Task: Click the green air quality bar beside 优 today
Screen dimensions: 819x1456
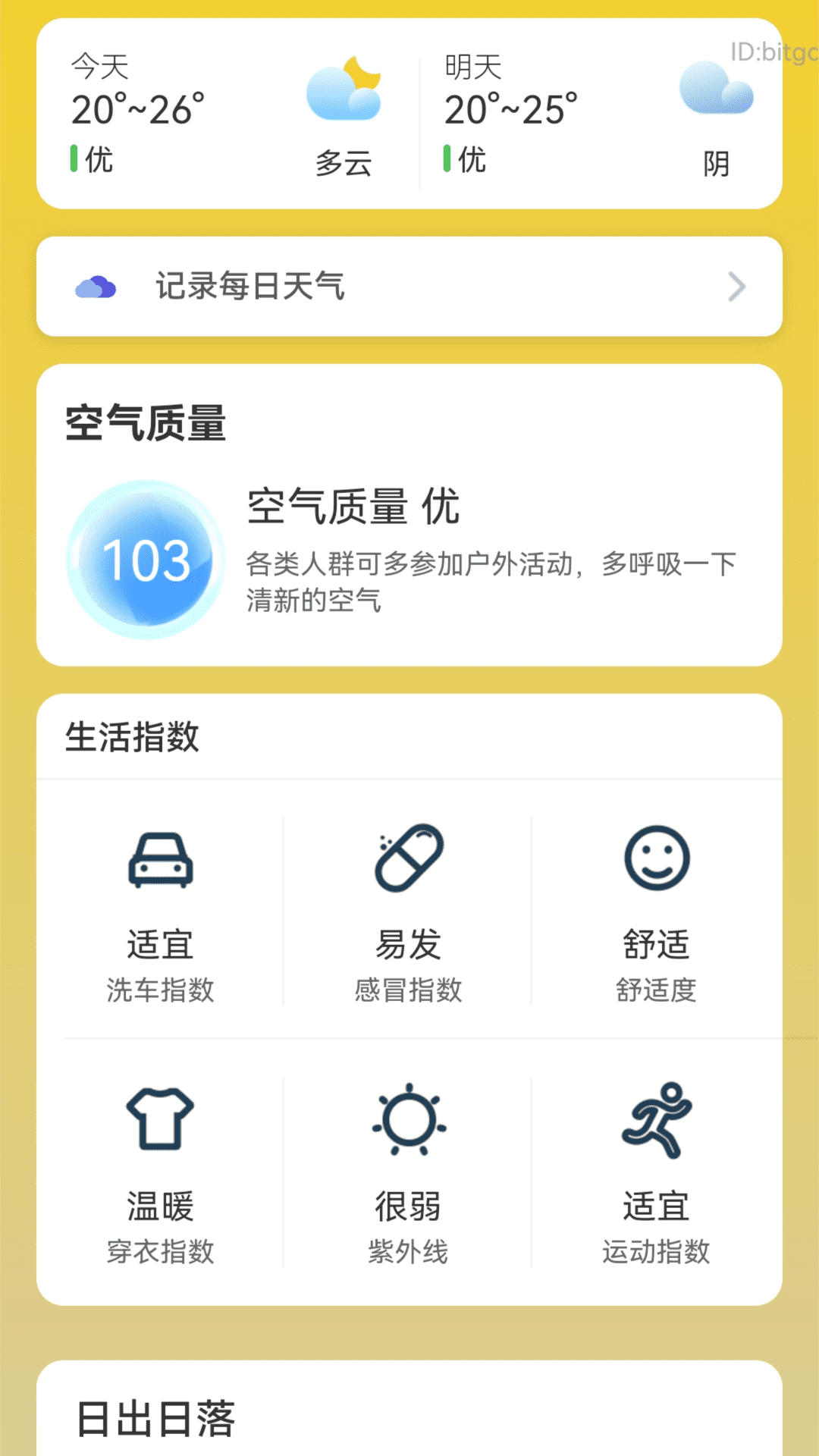Action: tap(74, 158)
